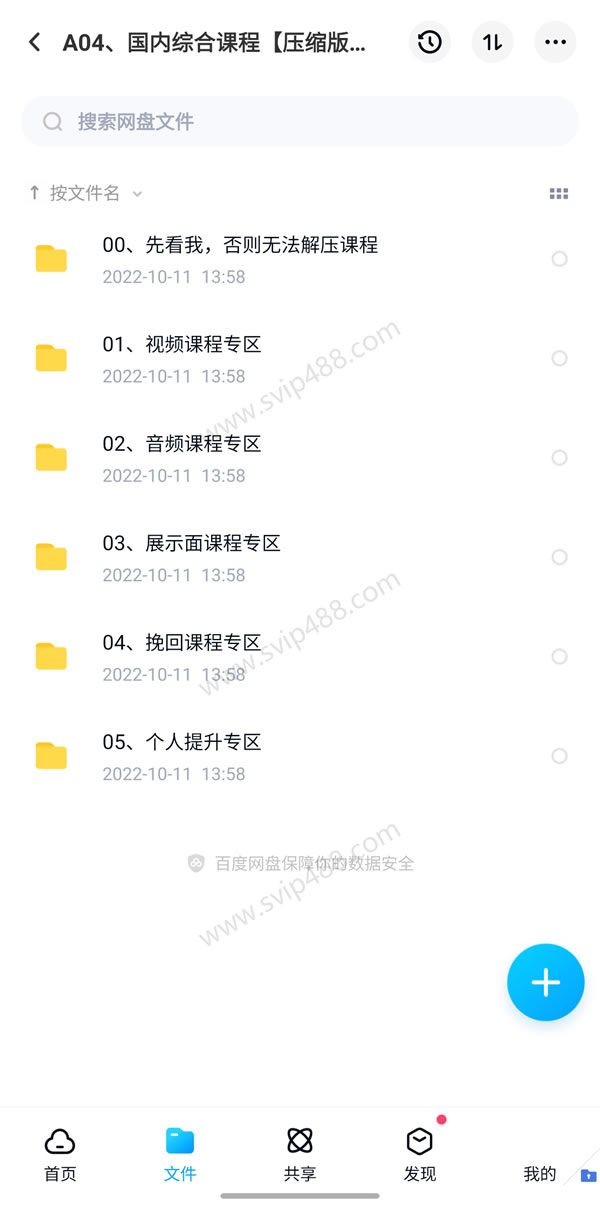This screenshot has width=600, height=1207.
Task: Open the recent history clock icon
Action: 430,42
